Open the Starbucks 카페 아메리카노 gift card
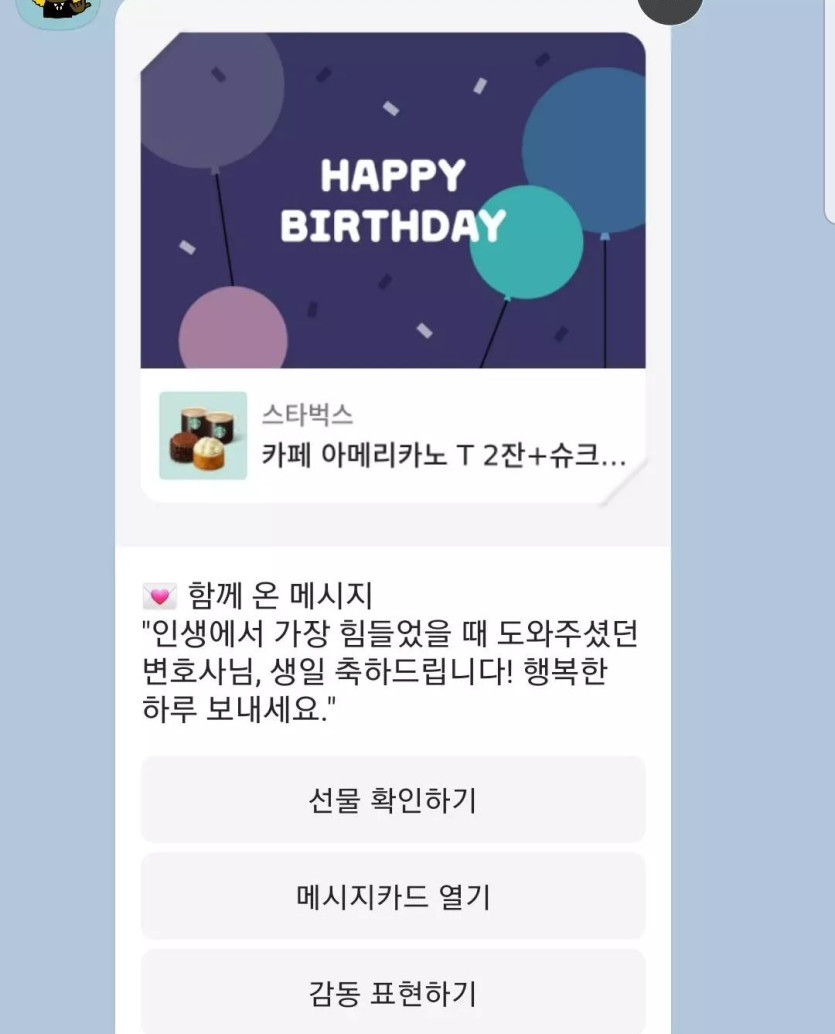This screenshot has width=835, height=1034. (392, 436)
